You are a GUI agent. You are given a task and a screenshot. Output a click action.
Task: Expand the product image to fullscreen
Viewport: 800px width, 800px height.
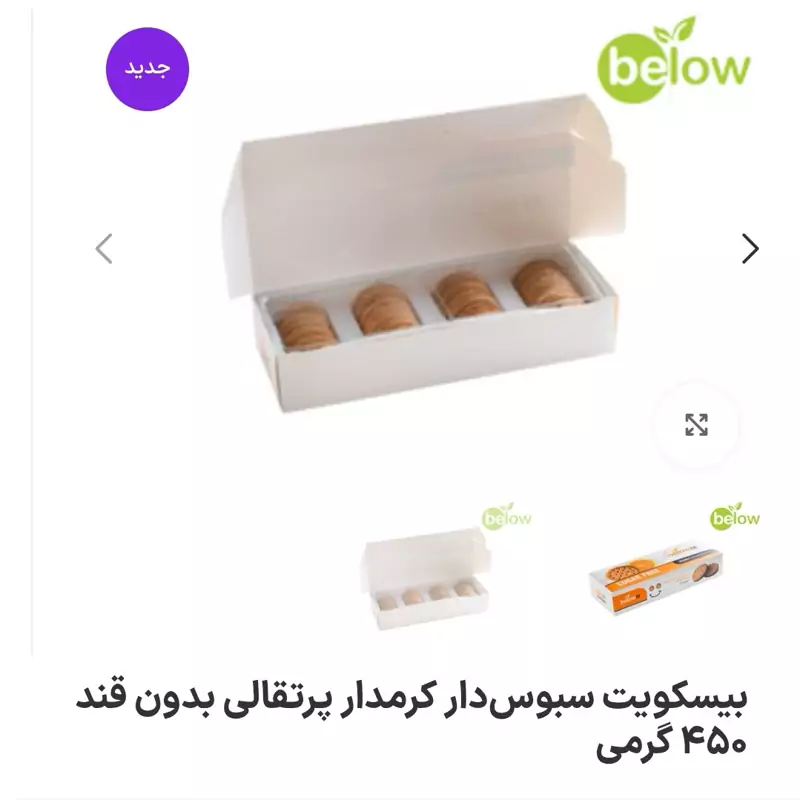696,424
